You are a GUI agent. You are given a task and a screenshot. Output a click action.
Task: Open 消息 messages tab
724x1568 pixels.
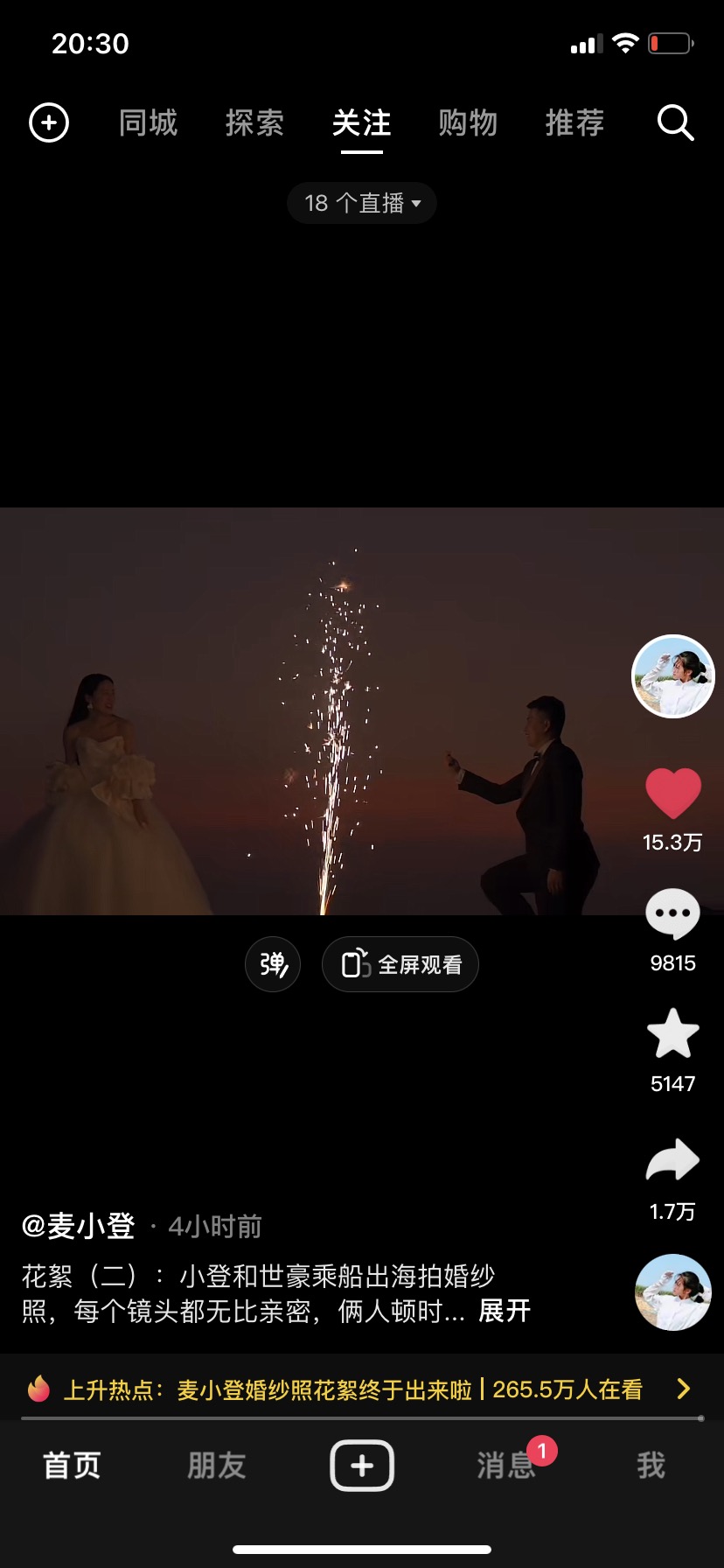506,1465
